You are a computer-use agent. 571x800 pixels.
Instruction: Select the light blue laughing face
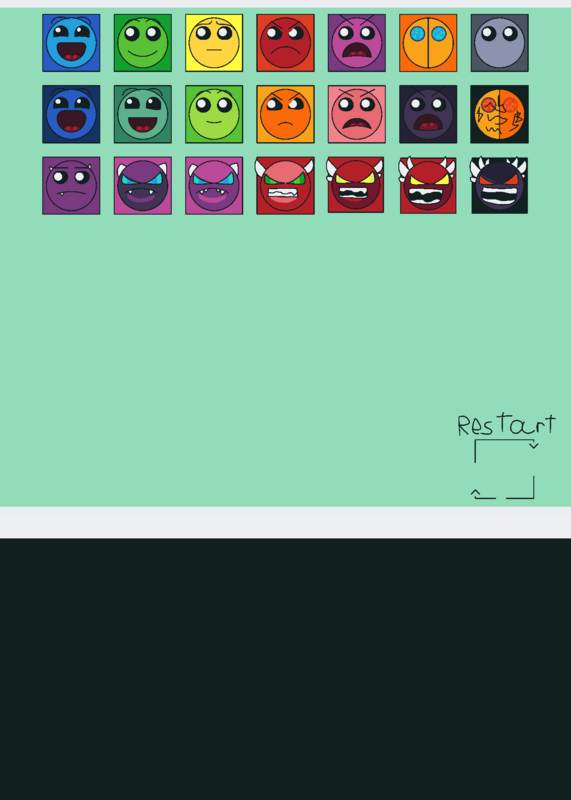point(71,43)
